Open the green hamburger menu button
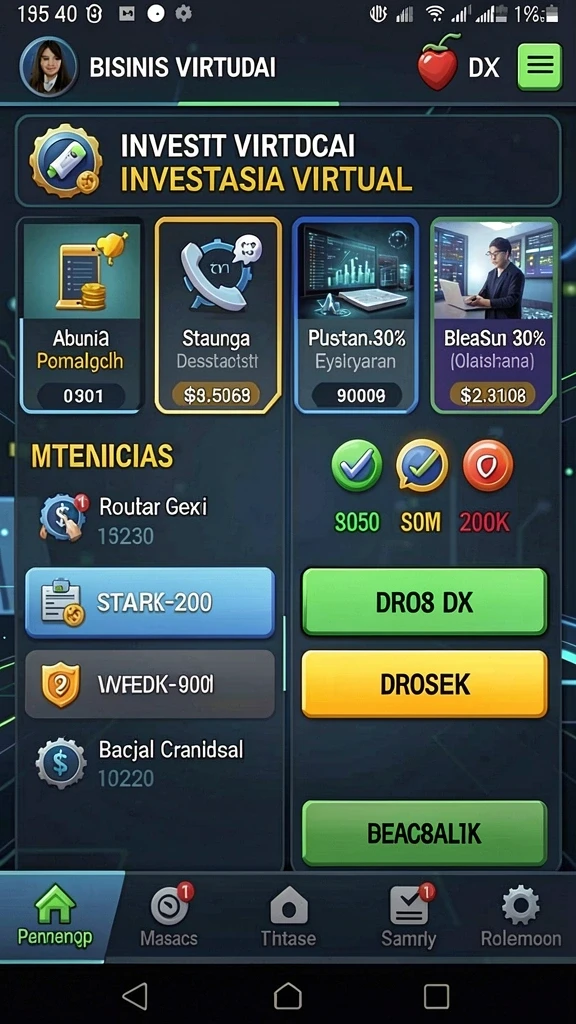Image resolution: width=576 pixels, height=1024 pixels. pos(539,67)
